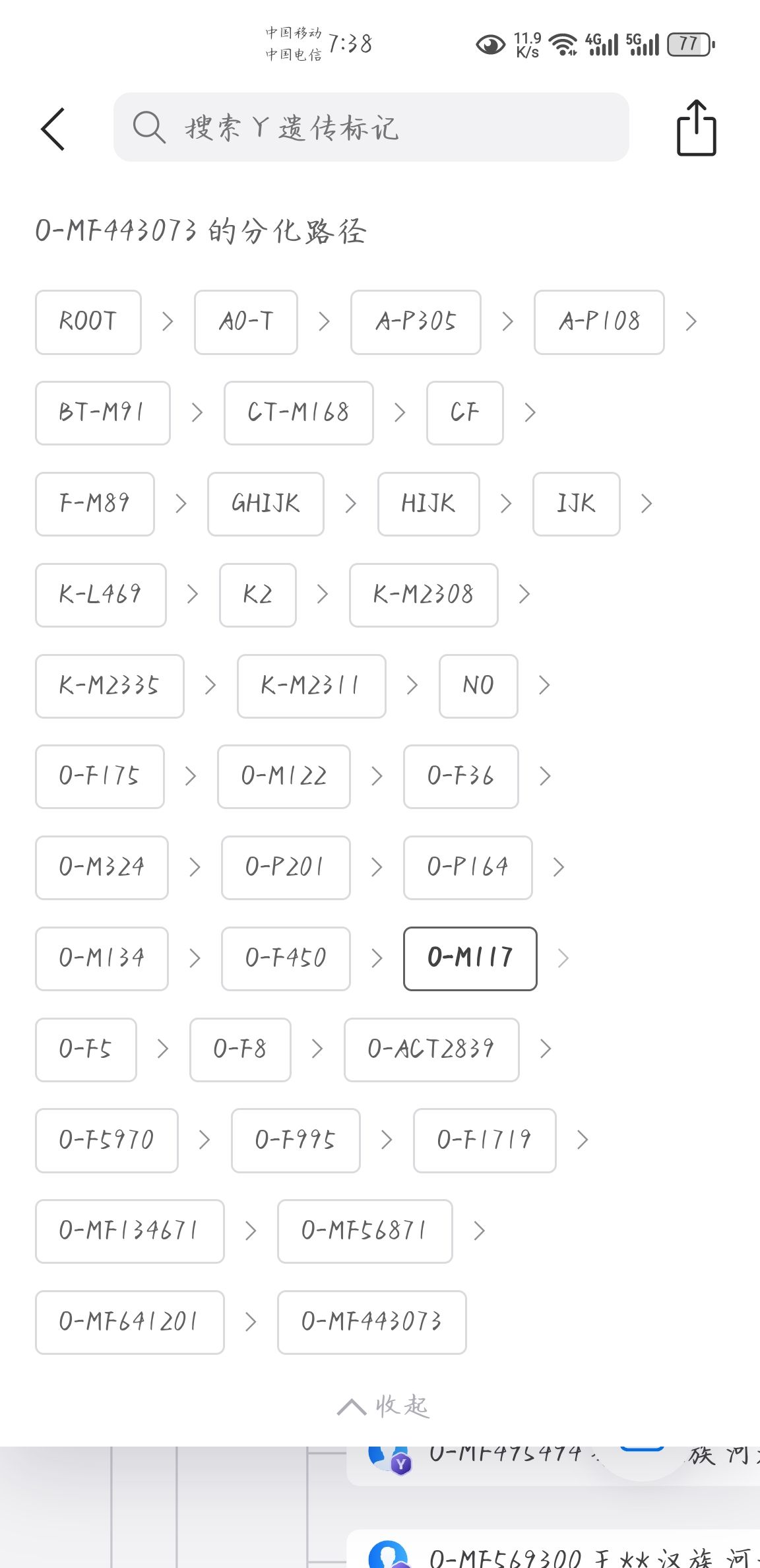Screen dimensions: 760x1568
Task: Open the CT-M168 node
Action: 299,413
